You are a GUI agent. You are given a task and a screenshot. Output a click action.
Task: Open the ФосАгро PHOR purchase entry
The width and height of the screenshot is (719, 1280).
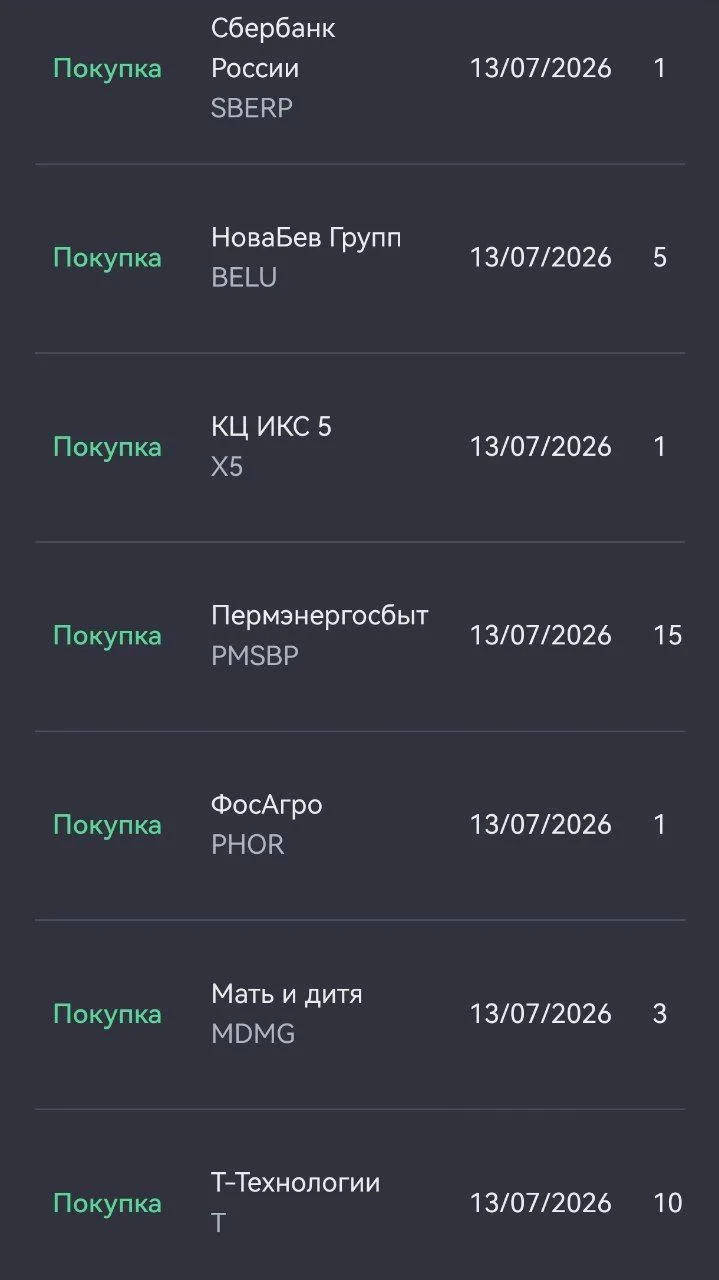coord(360,825)
